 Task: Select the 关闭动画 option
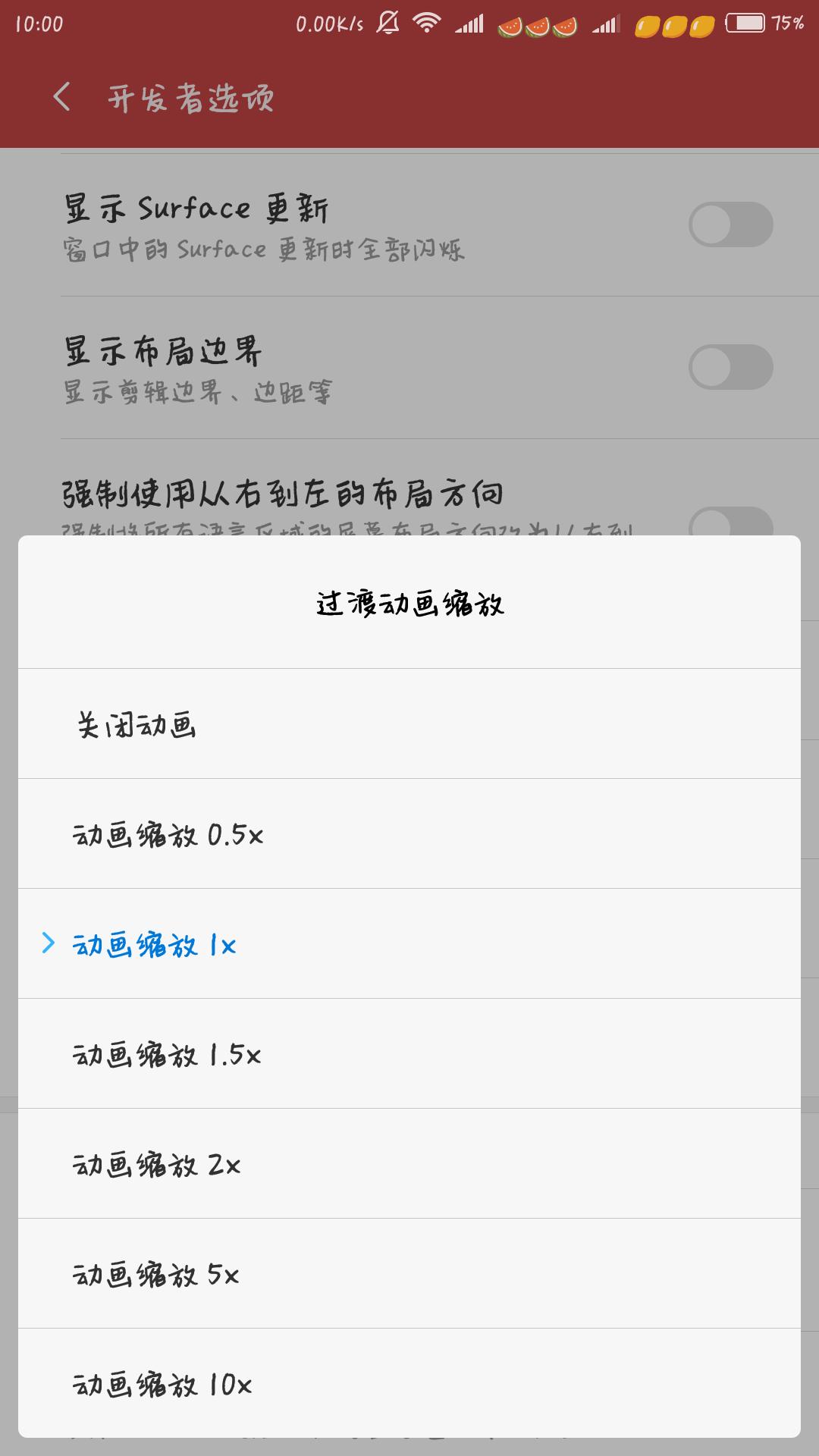point(409,723)
